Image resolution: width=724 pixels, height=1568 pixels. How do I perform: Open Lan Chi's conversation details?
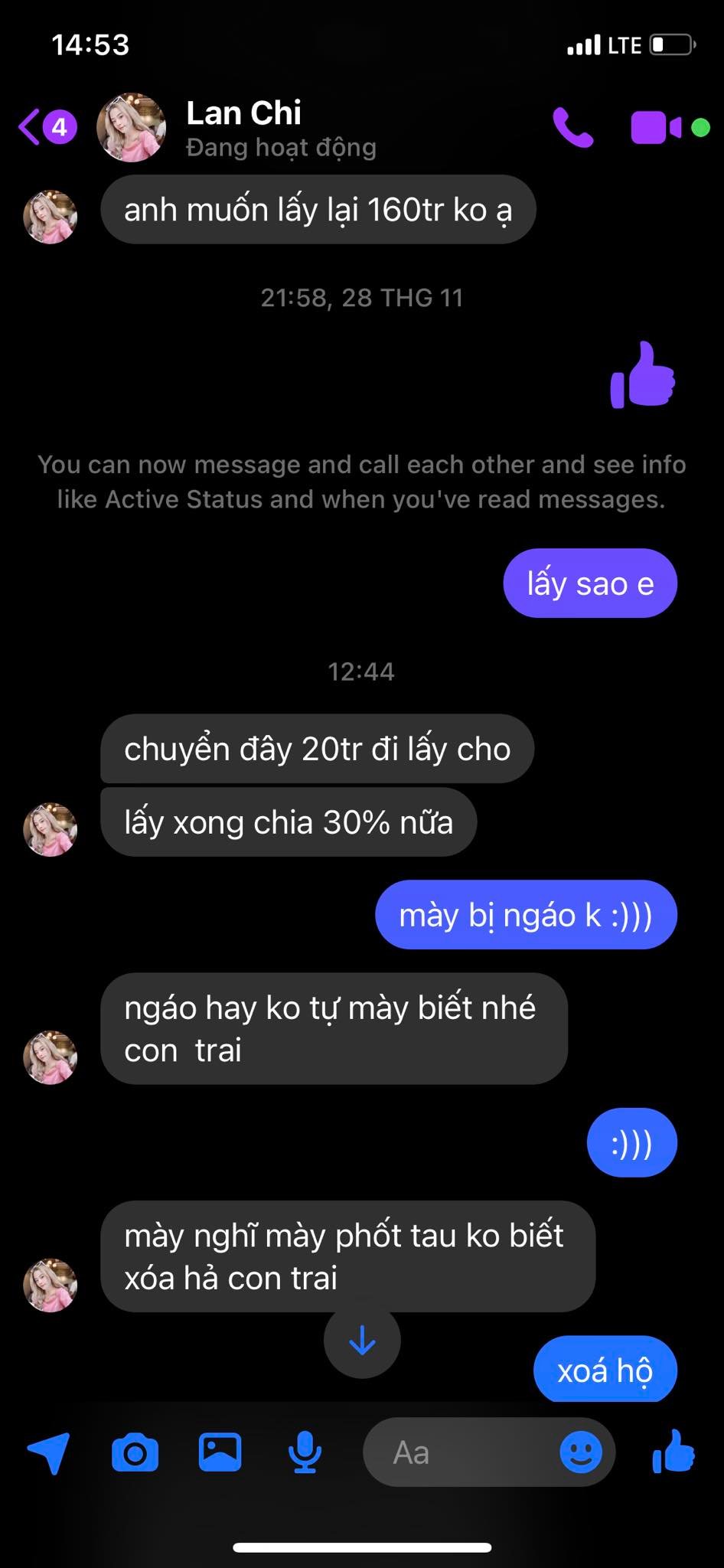click(243, 127)
